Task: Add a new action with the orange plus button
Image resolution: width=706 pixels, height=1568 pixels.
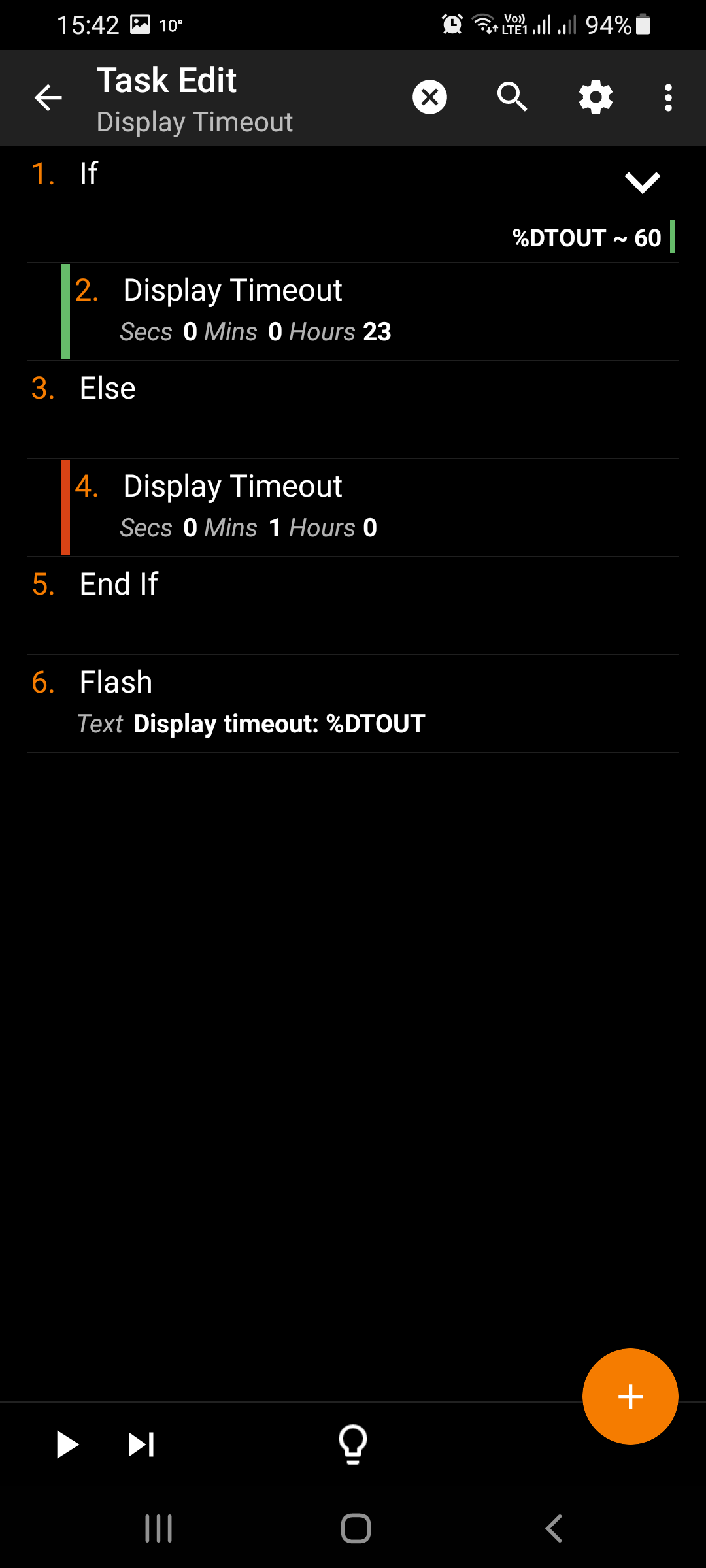Action: (x=630, y=1396)
